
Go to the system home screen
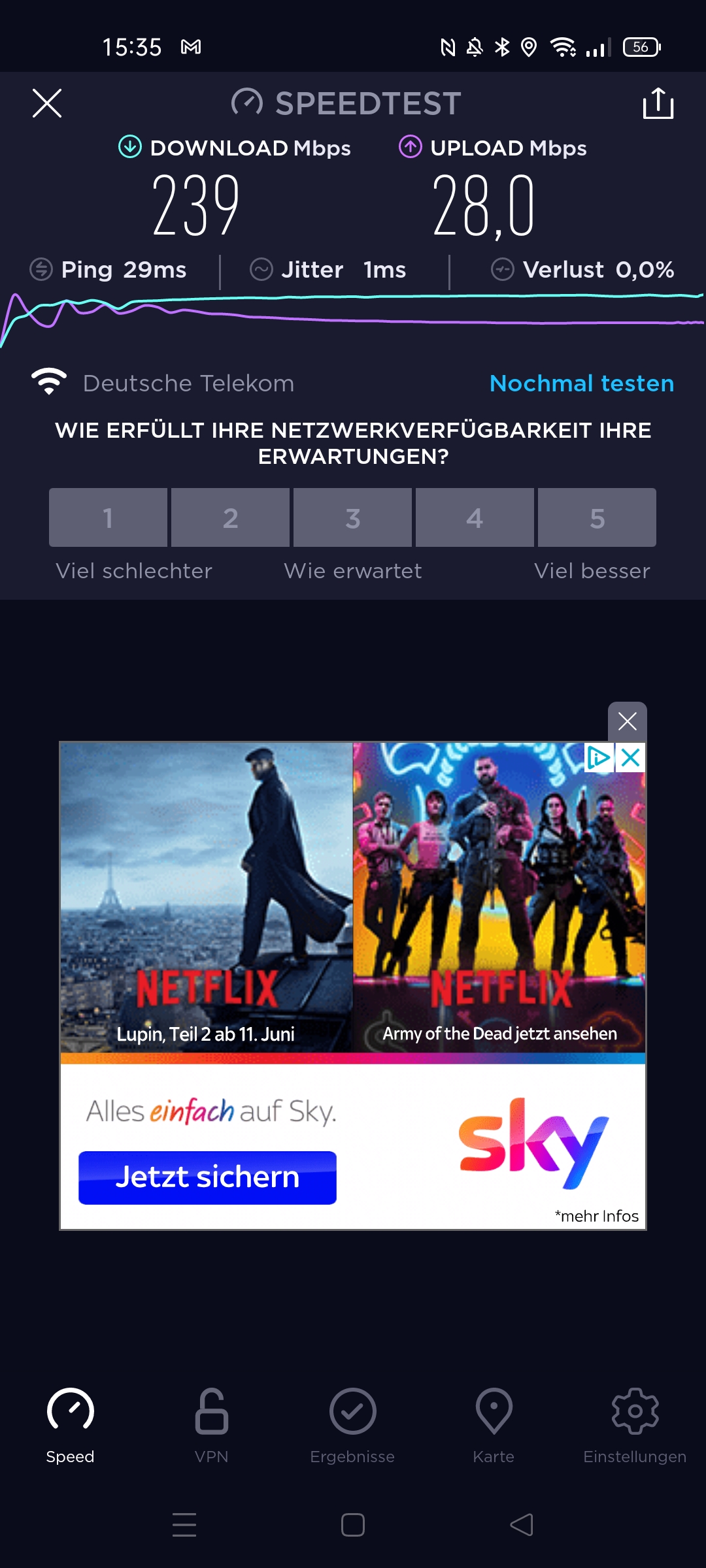pyautogui.click(x=353, y=1525)
